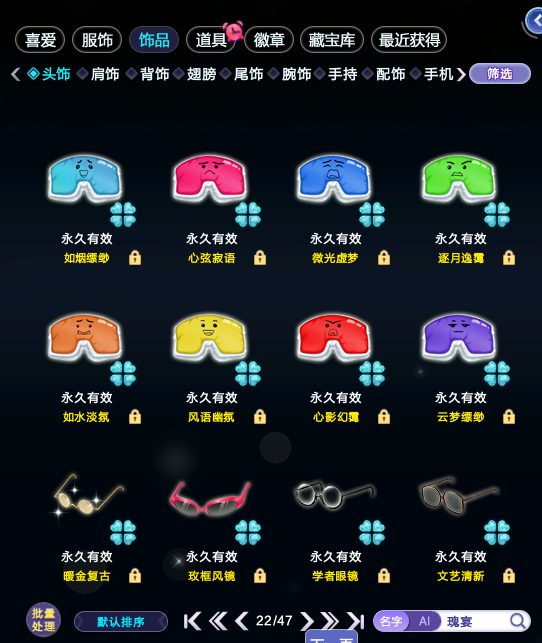The width and height of the screenshot is (542, 643).
Task: Select the 手持 subcategory
Action: [342, 74]
